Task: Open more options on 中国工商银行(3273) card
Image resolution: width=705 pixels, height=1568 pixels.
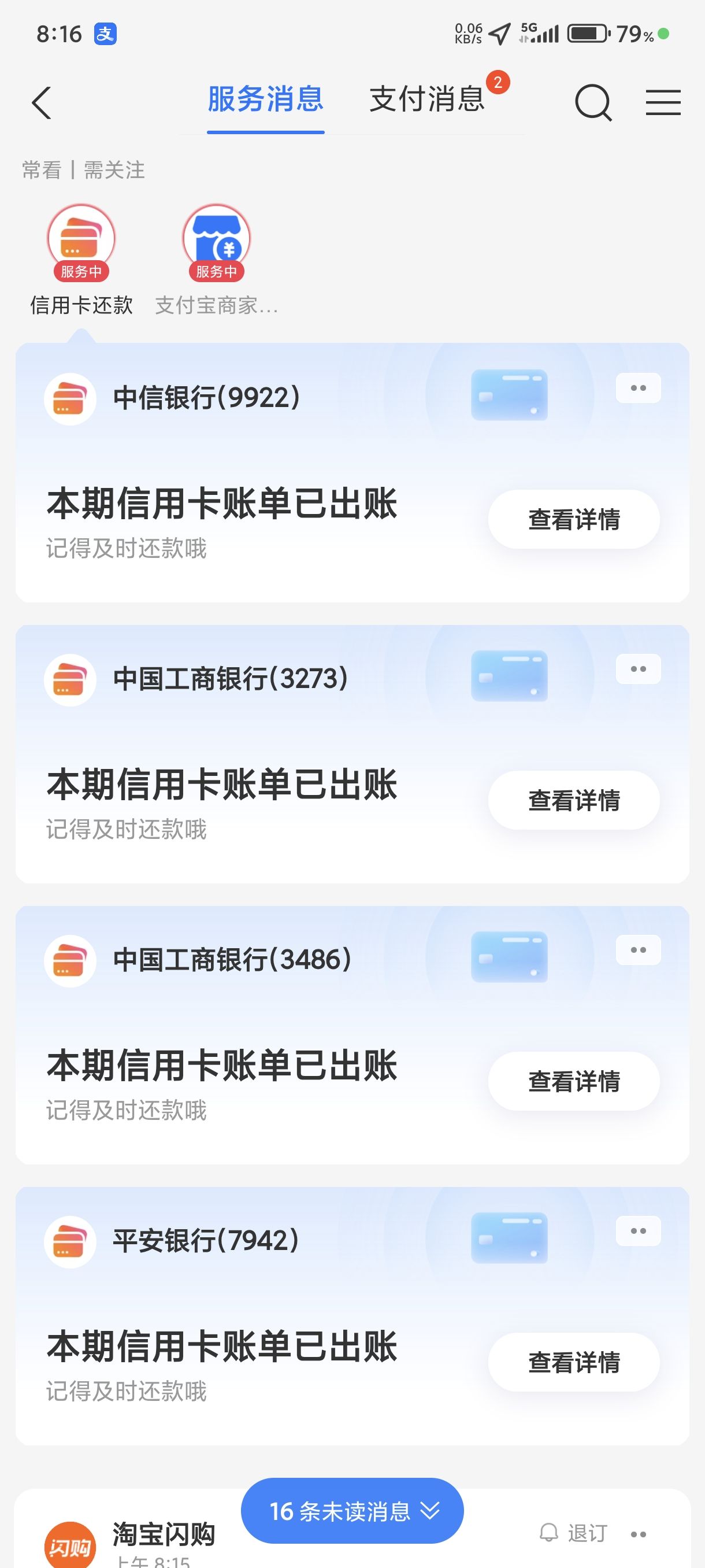Action: (638, 669)
